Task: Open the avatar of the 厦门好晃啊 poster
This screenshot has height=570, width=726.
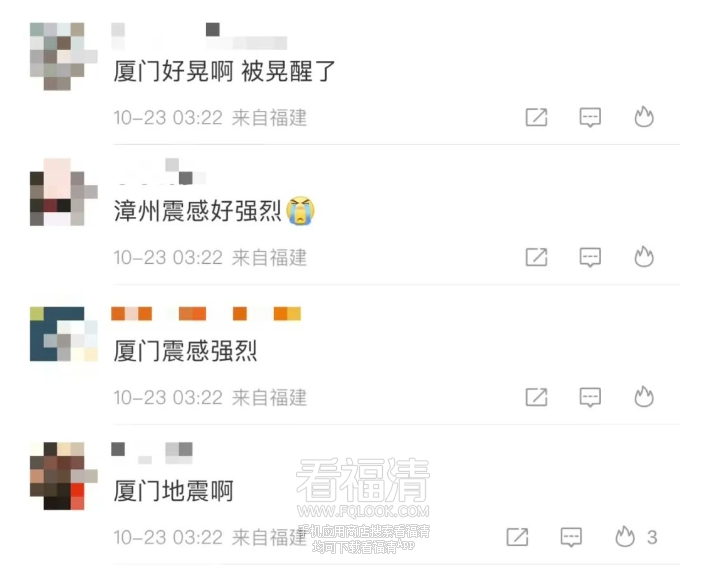Action: (63, 56)
